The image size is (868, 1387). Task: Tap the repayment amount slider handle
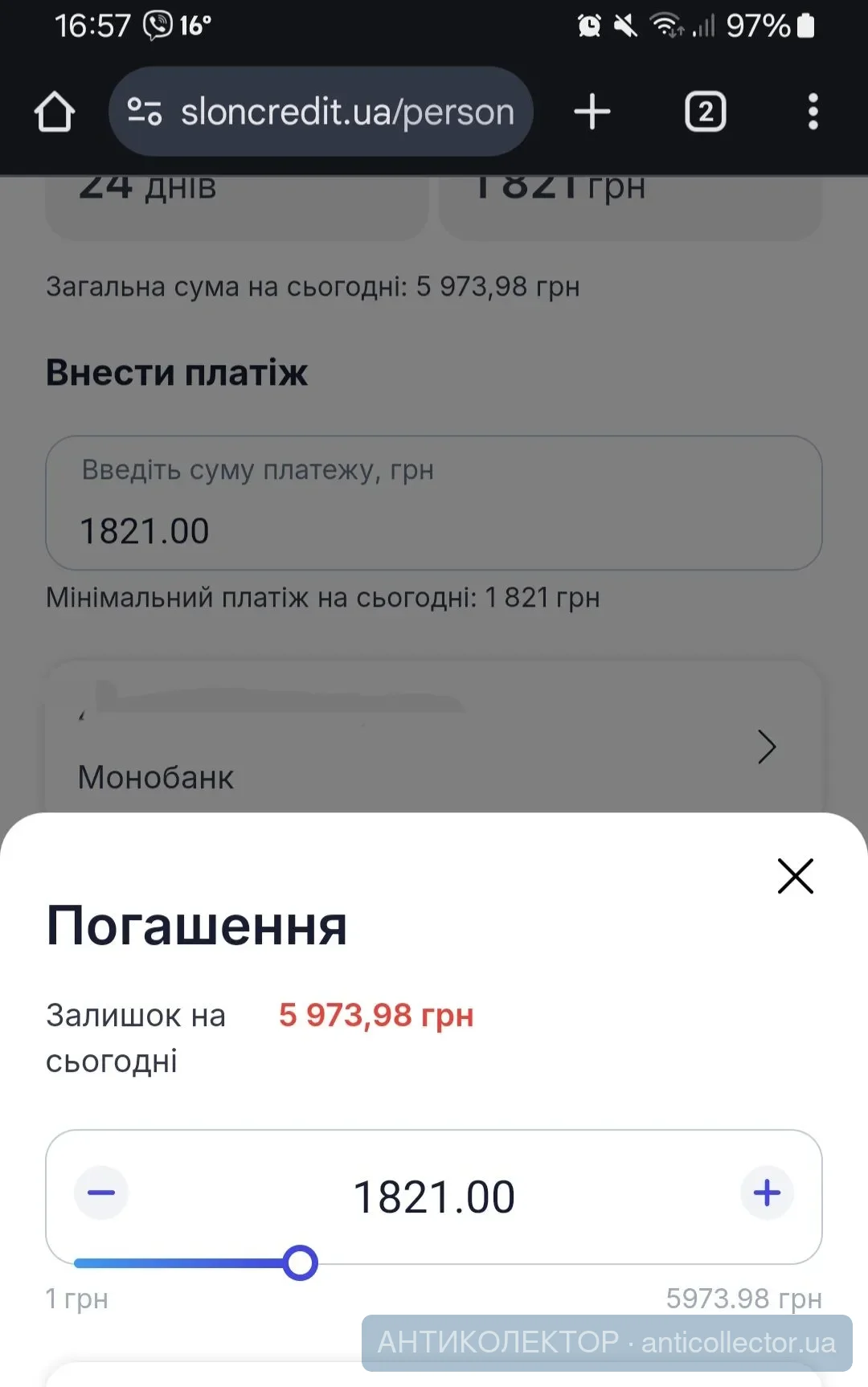[301, 1263]
